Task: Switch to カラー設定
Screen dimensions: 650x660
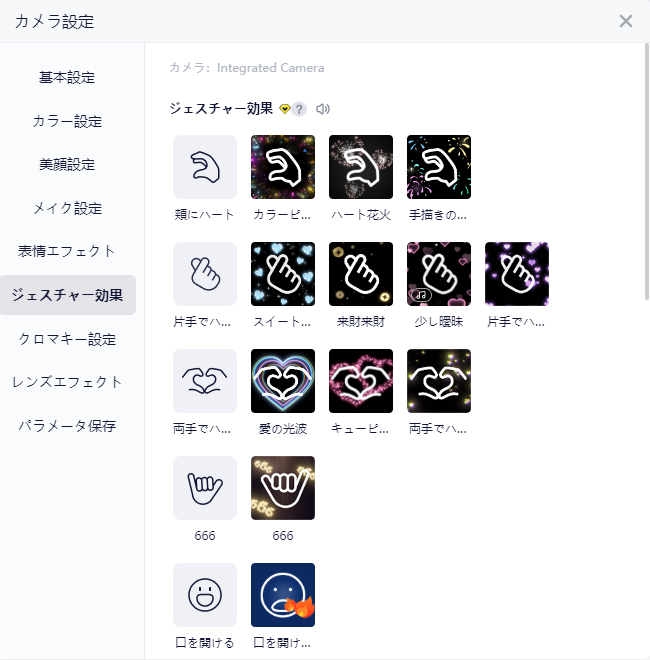Action: pos(68,121)
